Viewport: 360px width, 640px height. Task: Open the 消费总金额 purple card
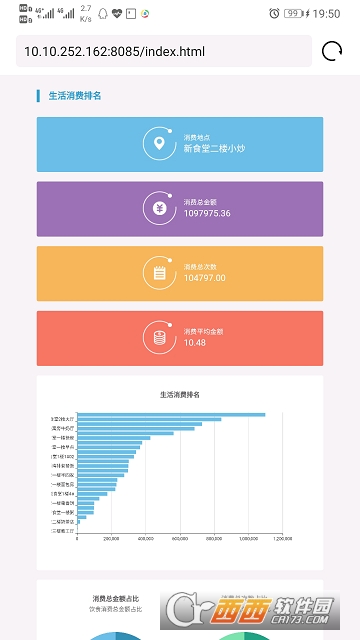(180, 209)
